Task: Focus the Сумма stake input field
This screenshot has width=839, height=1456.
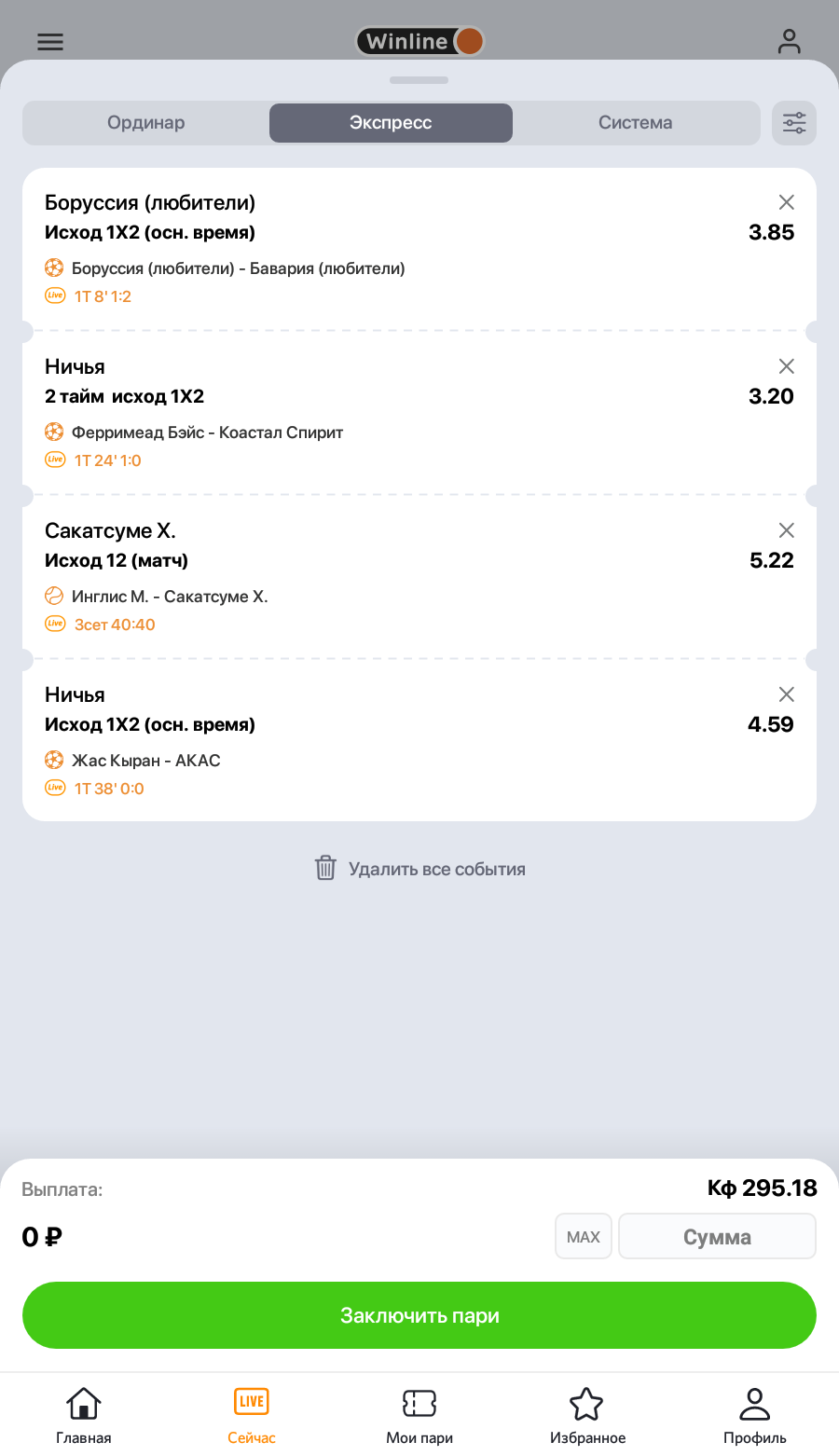Action: pos(717,1237)
